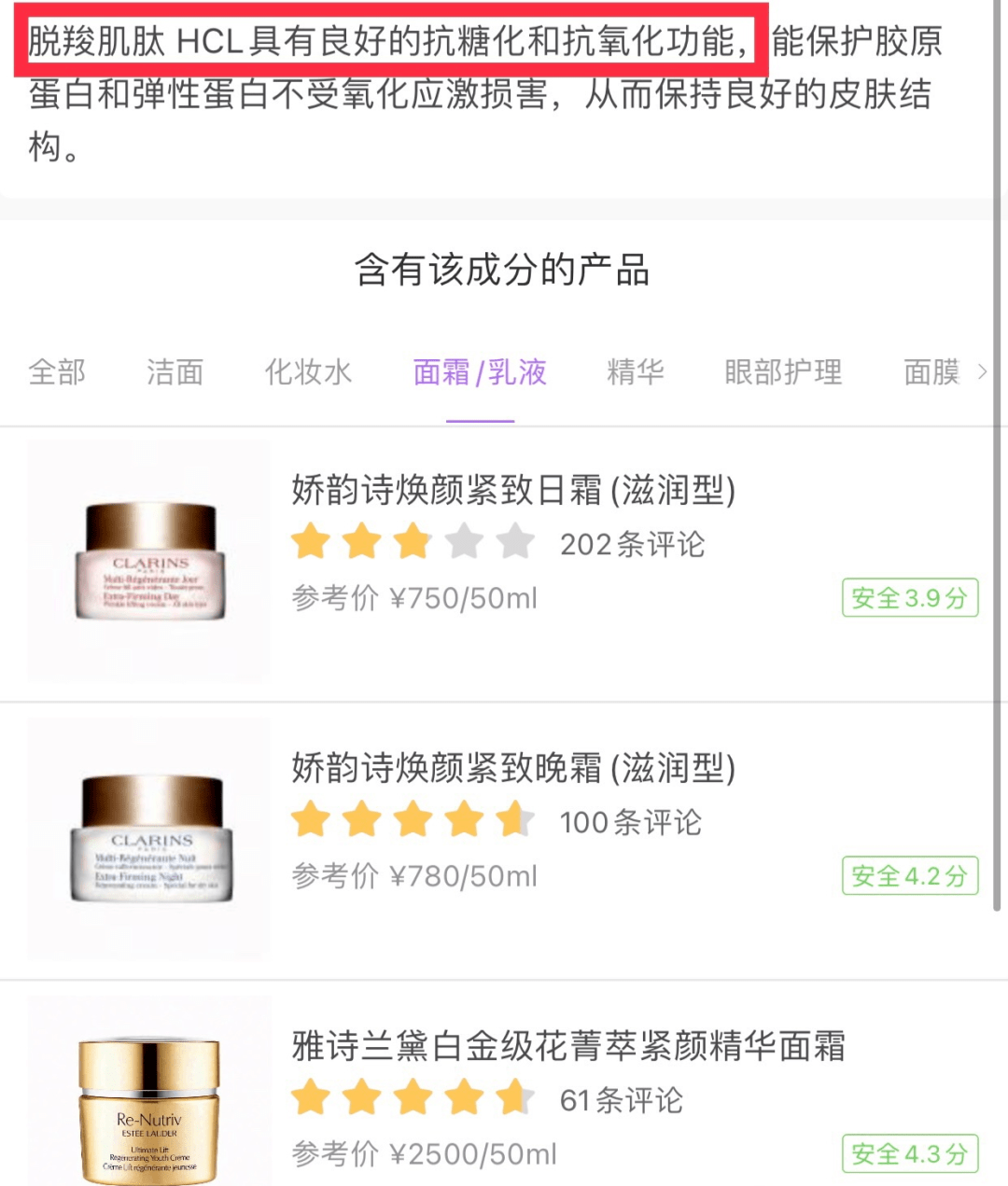Select the 洁面 tab
Viewport: 1008px width, 1186px height.
[175, 372]
